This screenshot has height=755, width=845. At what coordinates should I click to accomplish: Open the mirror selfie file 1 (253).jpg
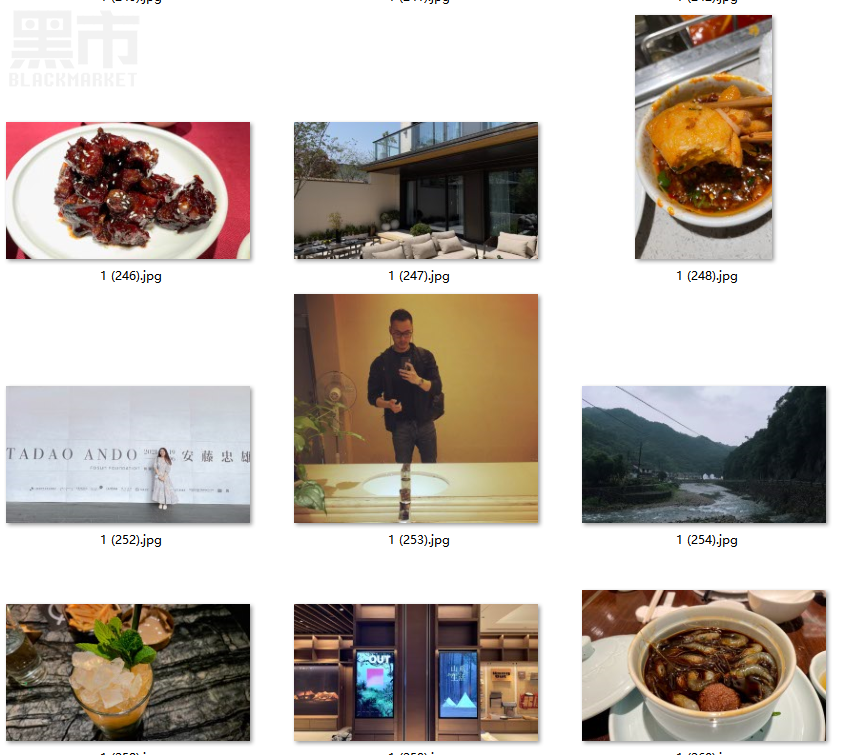click(416, 408)
